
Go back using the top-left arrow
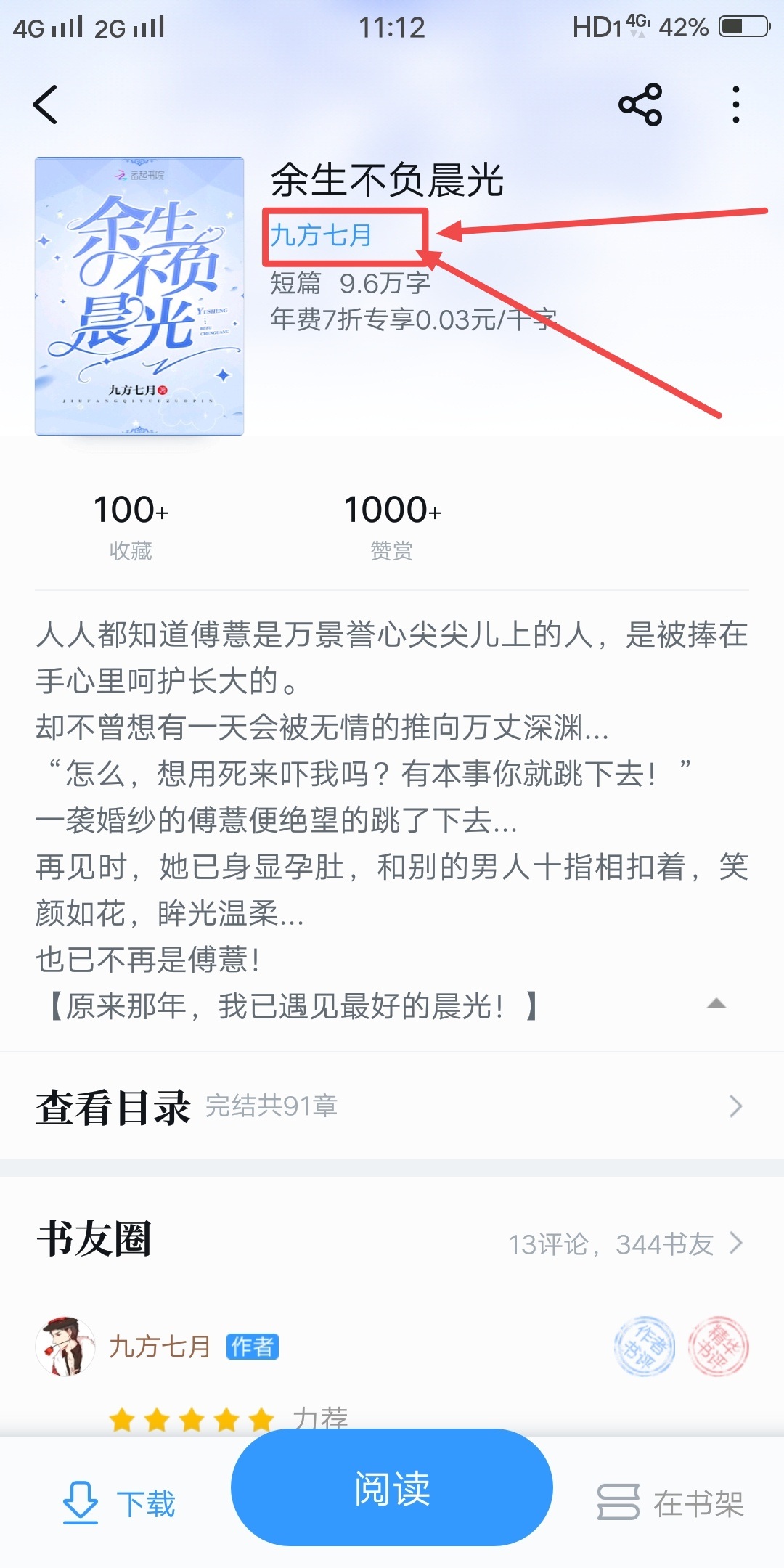pyautogui.click(x=45, y=105)
